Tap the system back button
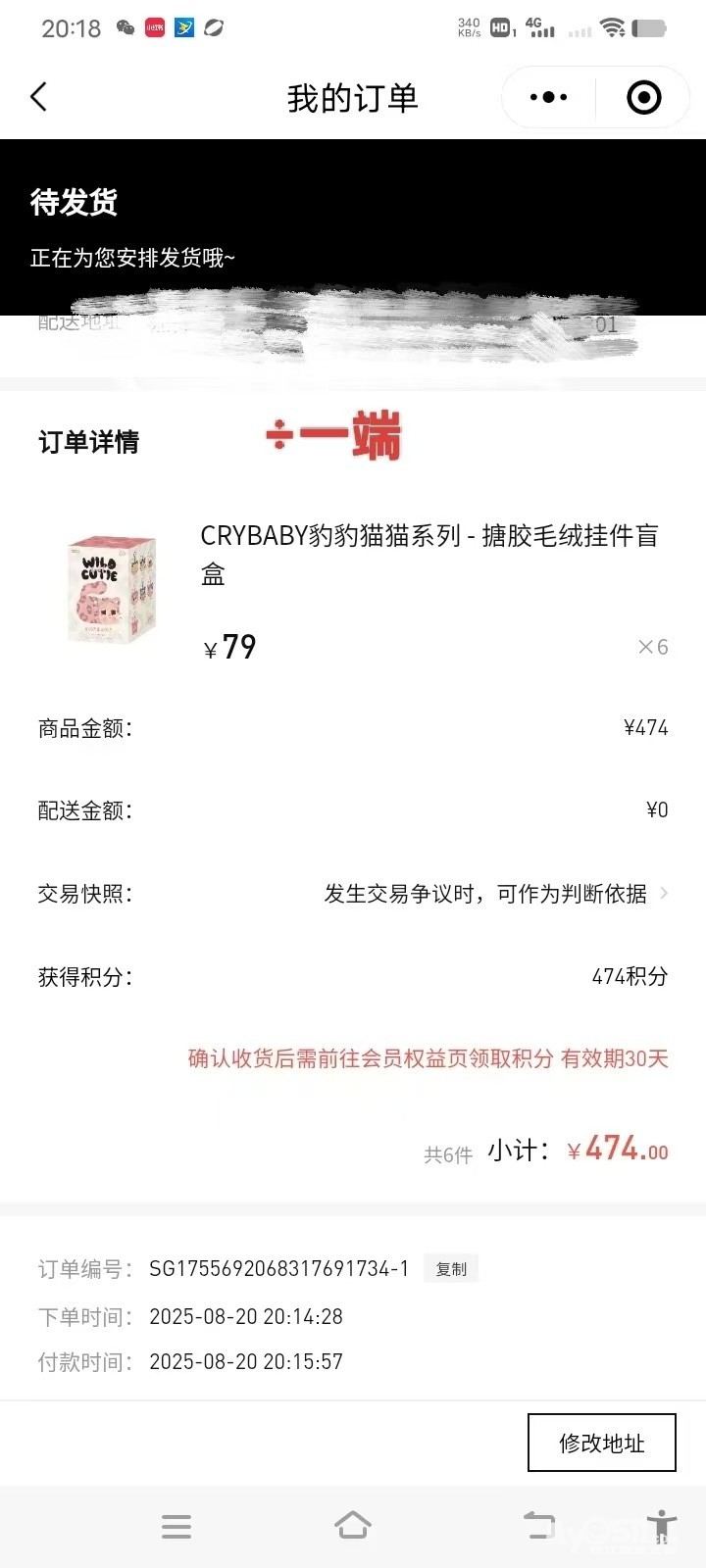The image size is (706, 1568). pyautogui.click(x=538, y=1526)
